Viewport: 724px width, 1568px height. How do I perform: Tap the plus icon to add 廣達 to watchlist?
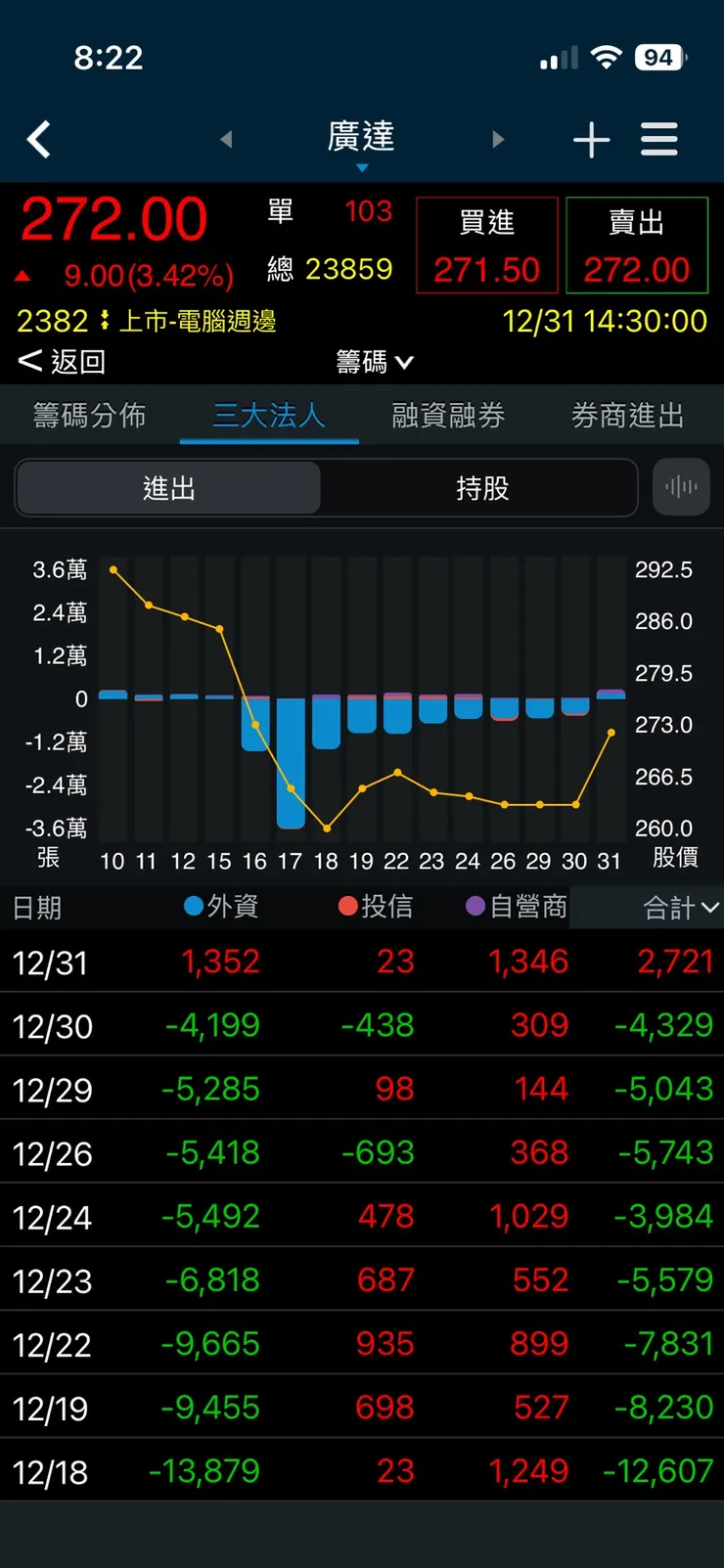[591, 139]
